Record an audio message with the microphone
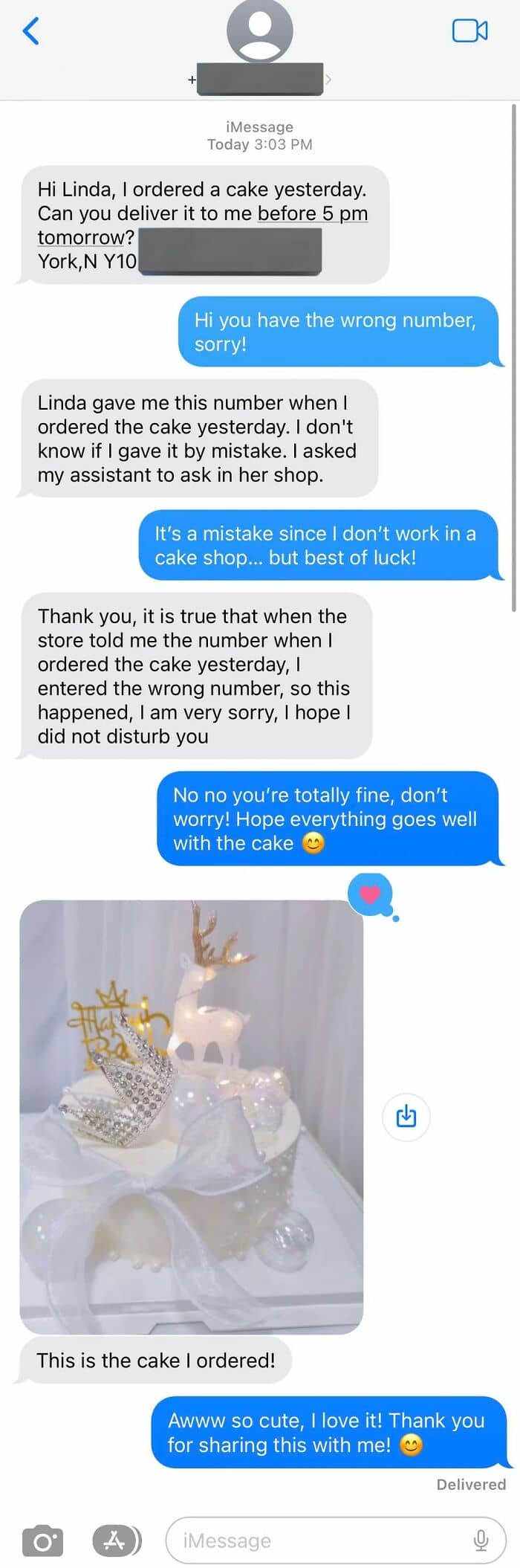The width and height of the screenshot is (520, 1568). pos(481,1540)
